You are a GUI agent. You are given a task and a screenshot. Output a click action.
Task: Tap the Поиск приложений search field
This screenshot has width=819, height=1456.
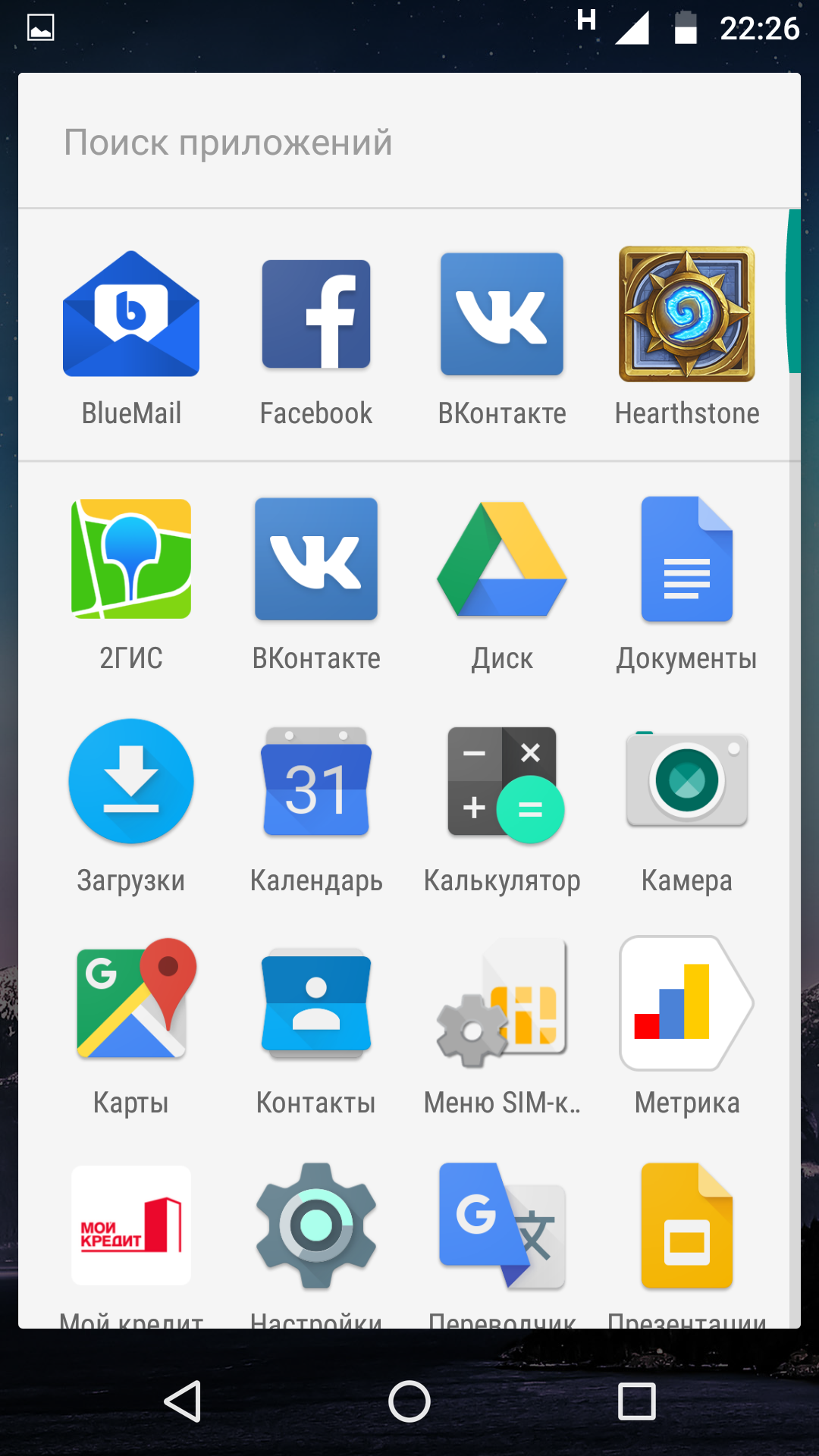tap(409, 142)
